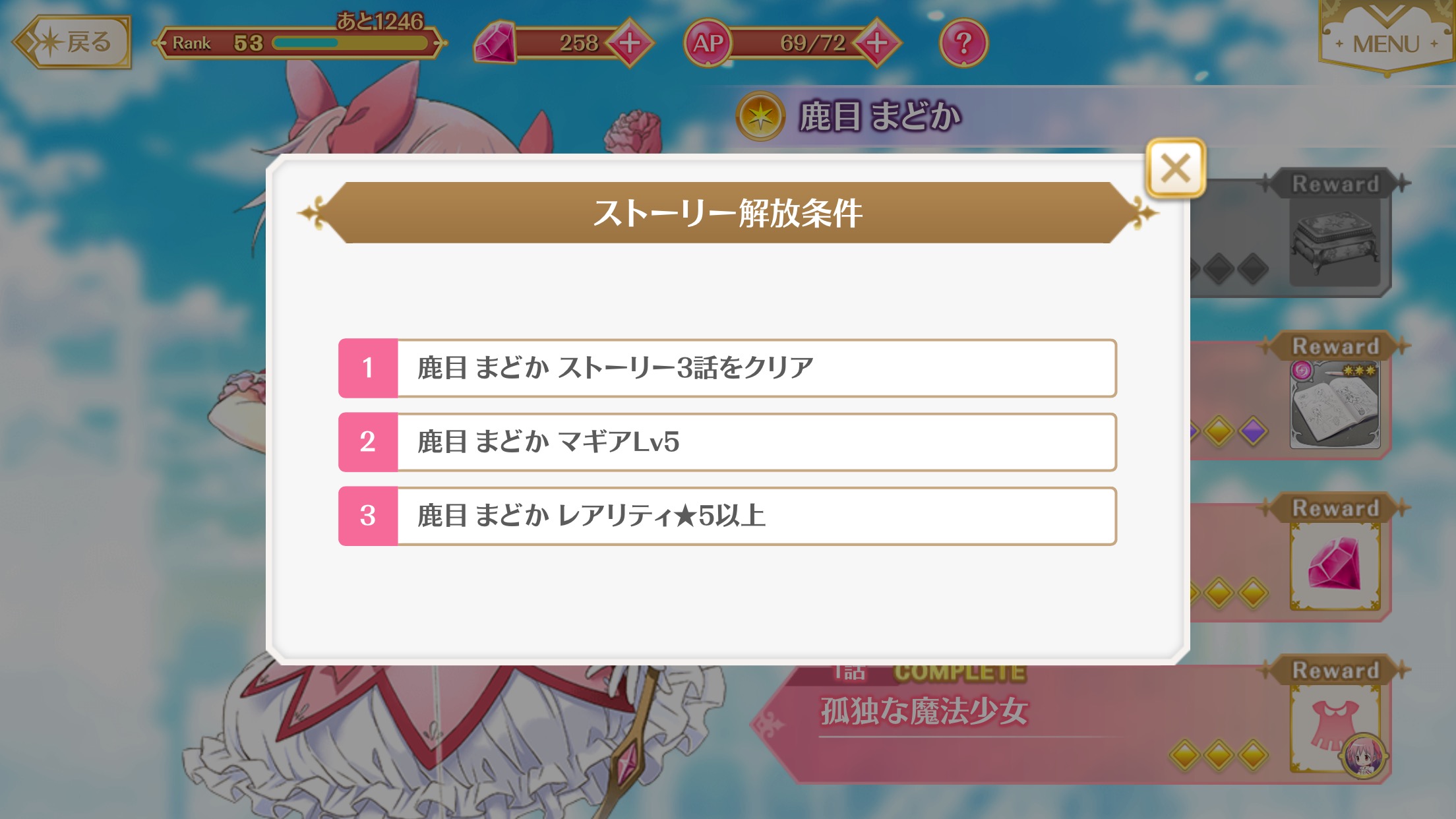
Task: Refill AP using the plus button
Action: pos(876,44)
